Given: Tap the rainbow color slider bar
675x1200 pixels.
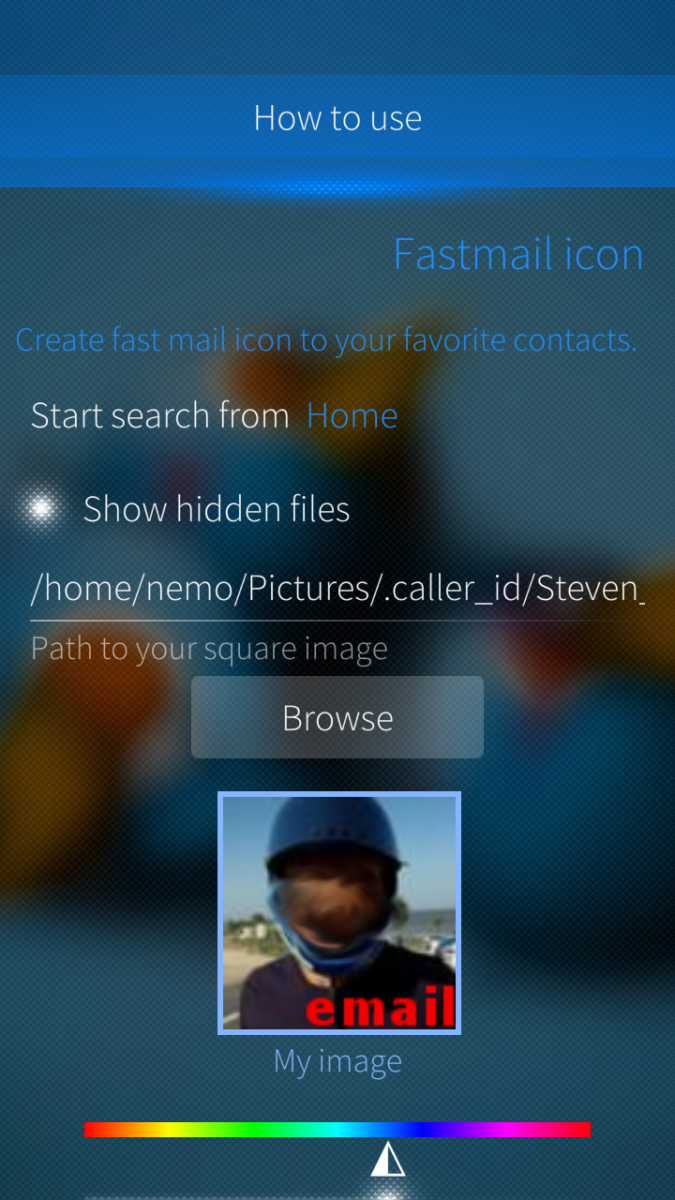Looking at the screenshot, I should [x=337, y=1129].
